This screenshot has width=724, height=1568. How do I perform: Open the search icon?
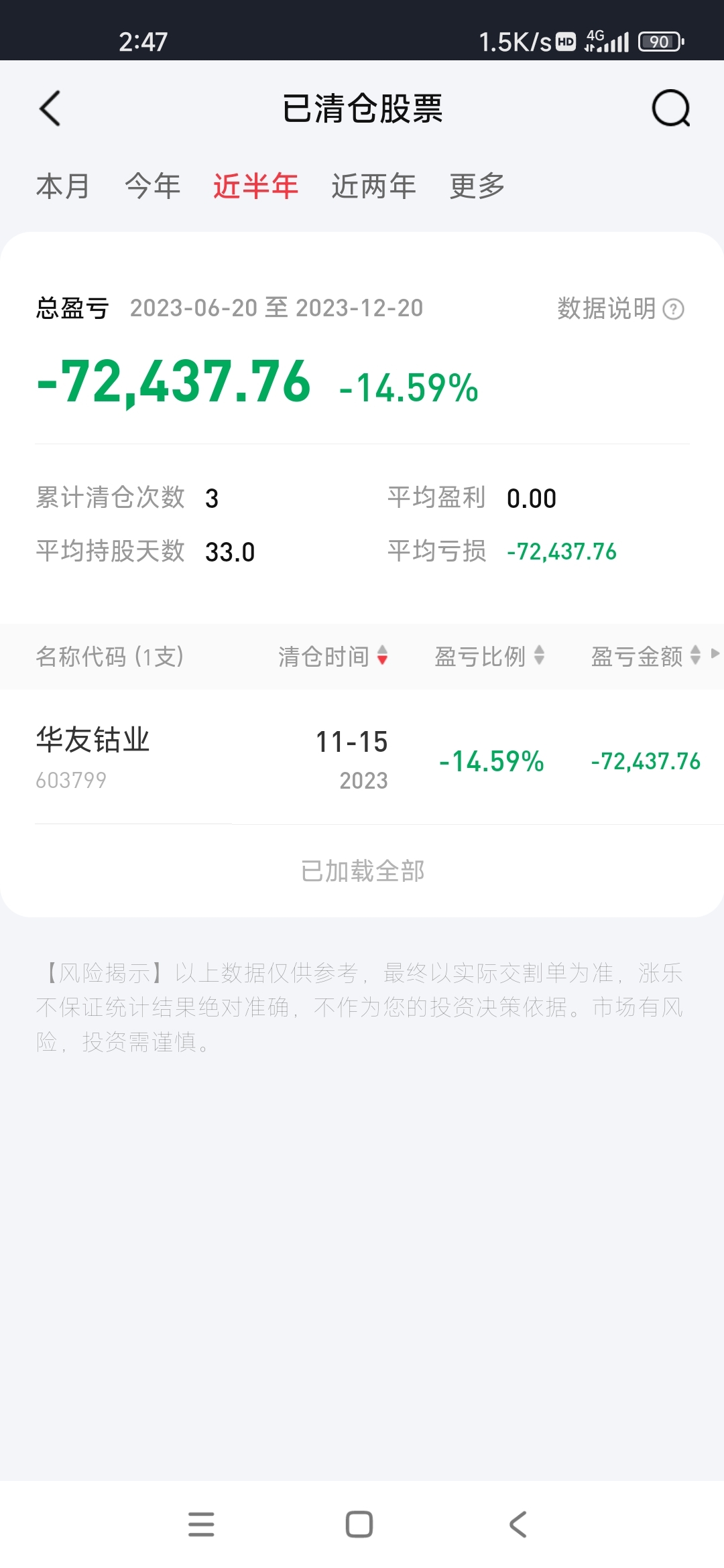coord(671,109)
